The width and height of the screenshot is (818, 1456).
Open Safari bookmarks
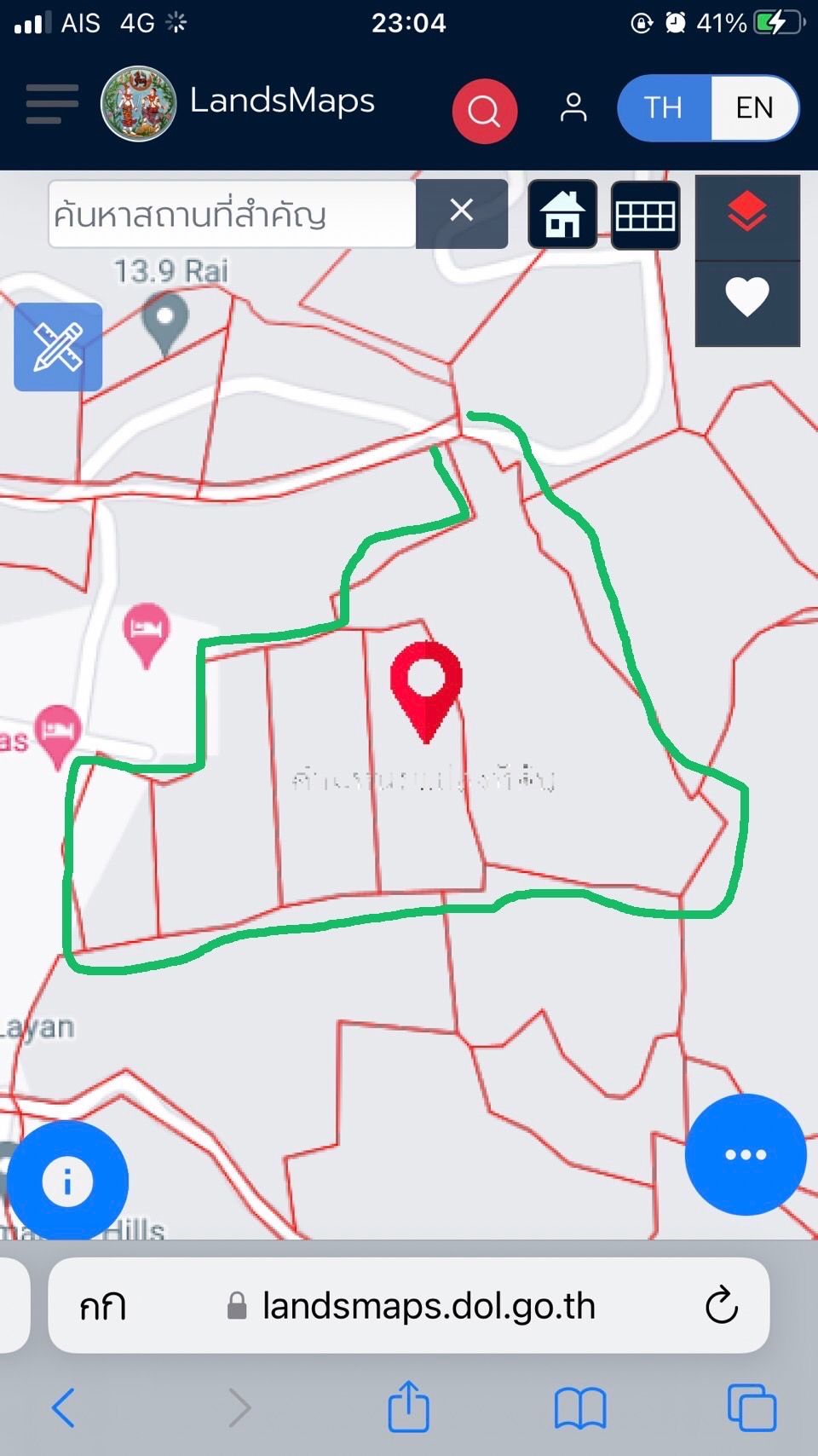click(x=580, y=1407)
